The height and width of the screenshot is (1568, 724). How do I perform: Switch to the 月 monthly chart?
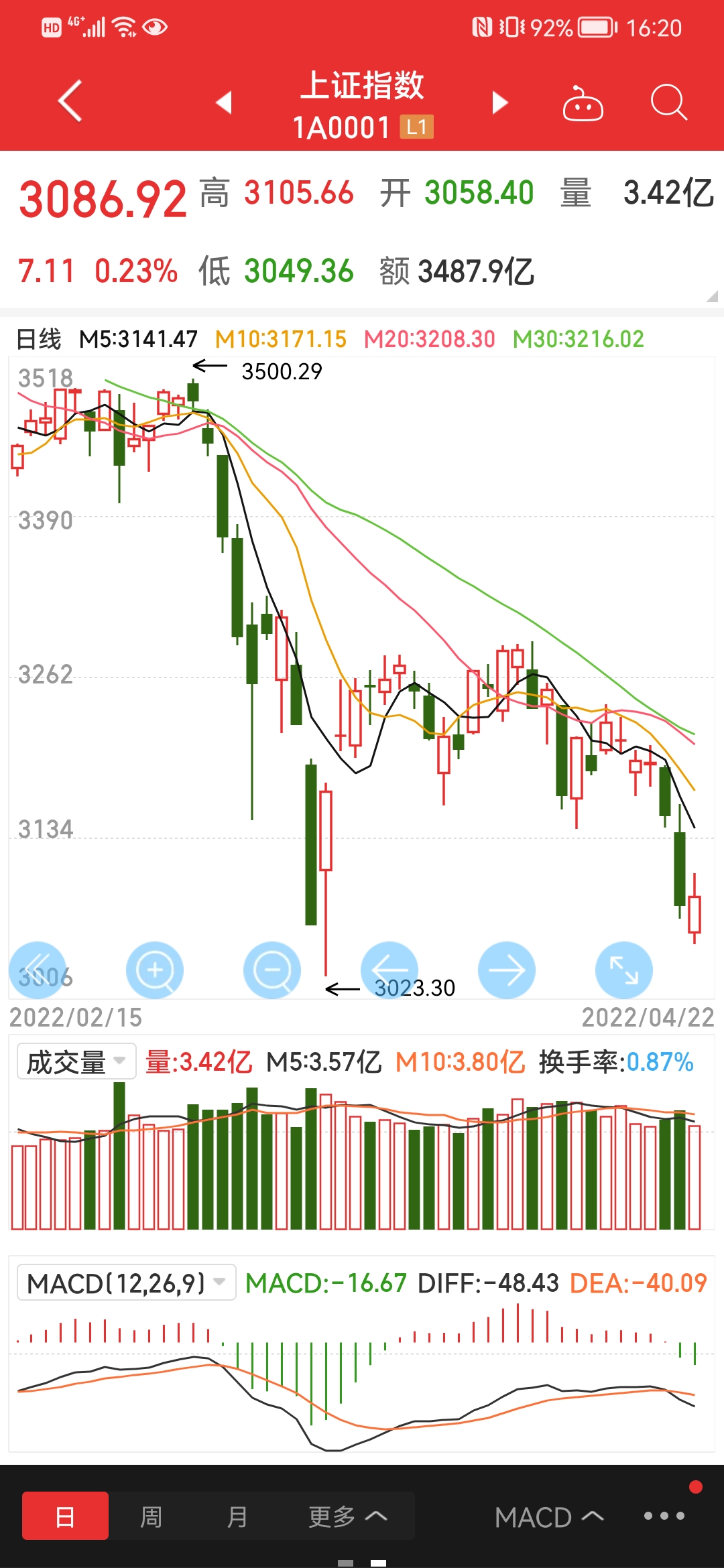click(x=237, y=1516)
